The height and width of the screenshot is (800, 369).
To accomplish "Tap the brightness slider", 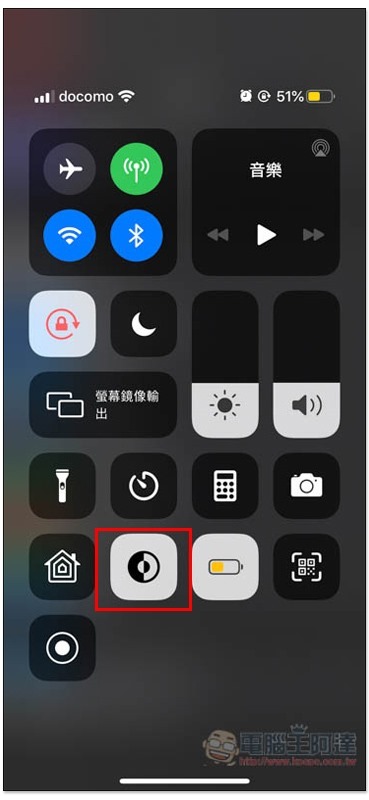I will click(x=225, y=364).
